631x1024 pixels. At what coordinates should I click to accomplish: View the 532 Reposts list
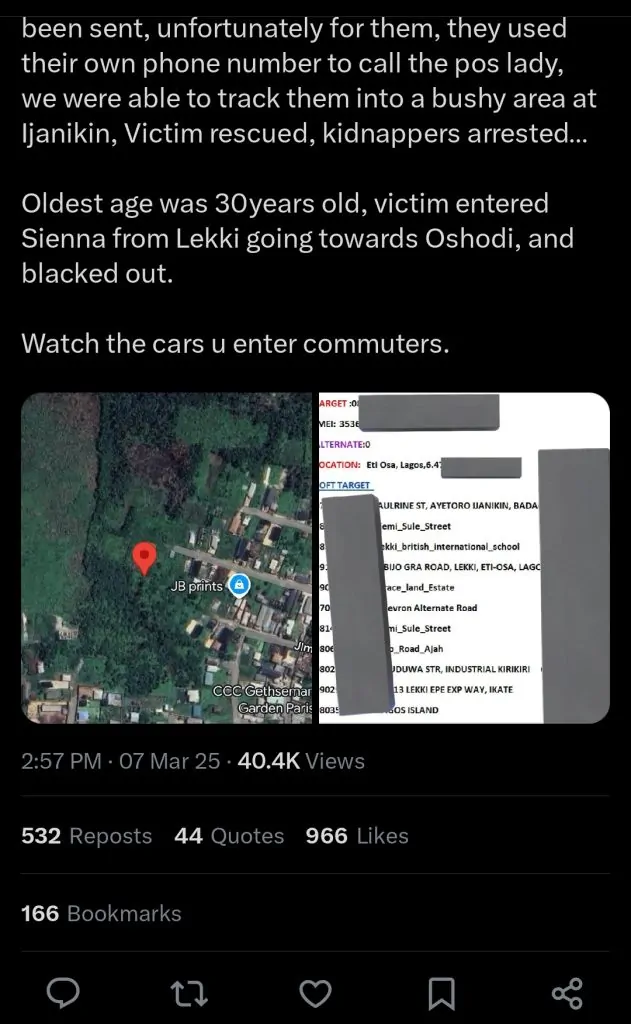[87, 836]
